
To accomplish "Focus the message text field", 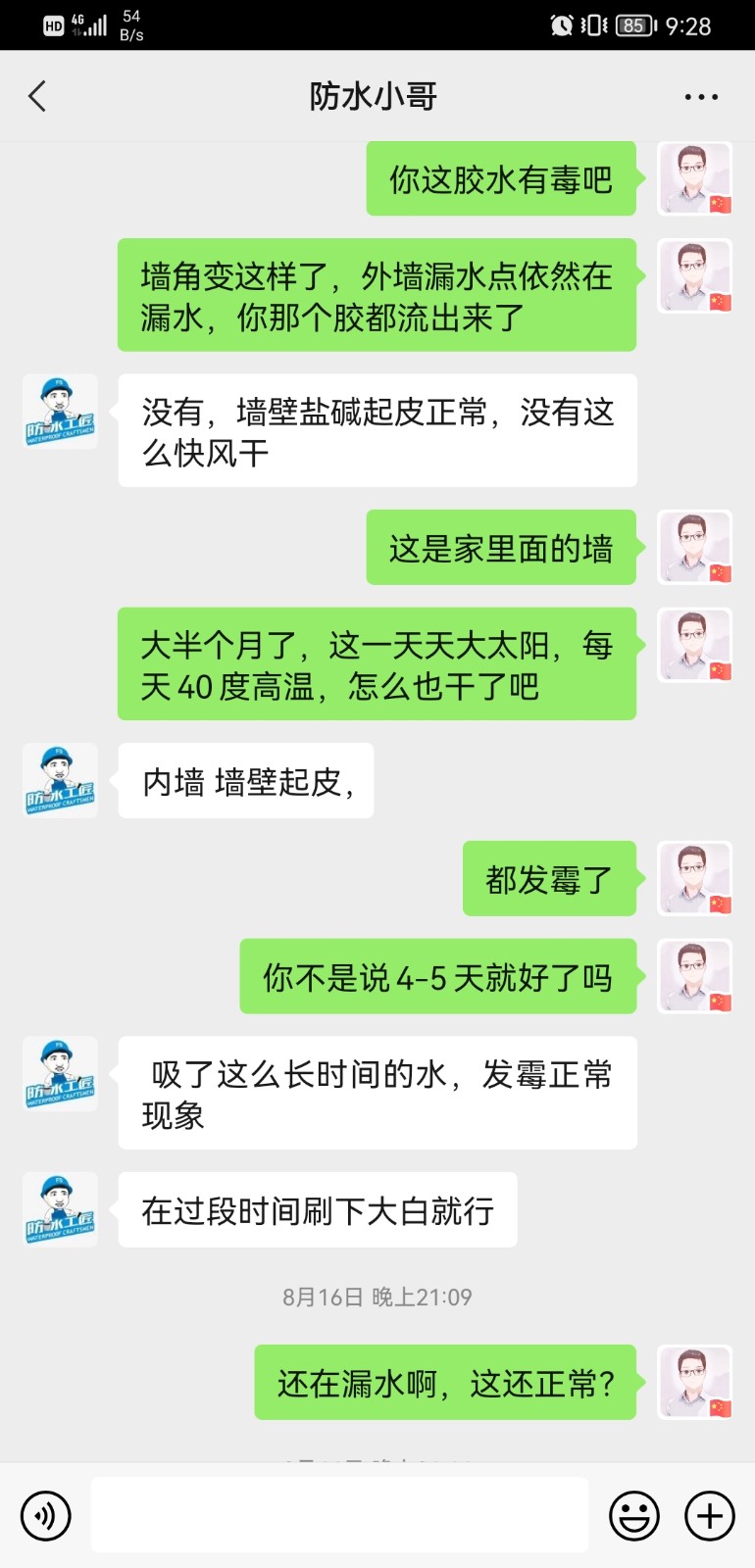I will coord(339,1515).
